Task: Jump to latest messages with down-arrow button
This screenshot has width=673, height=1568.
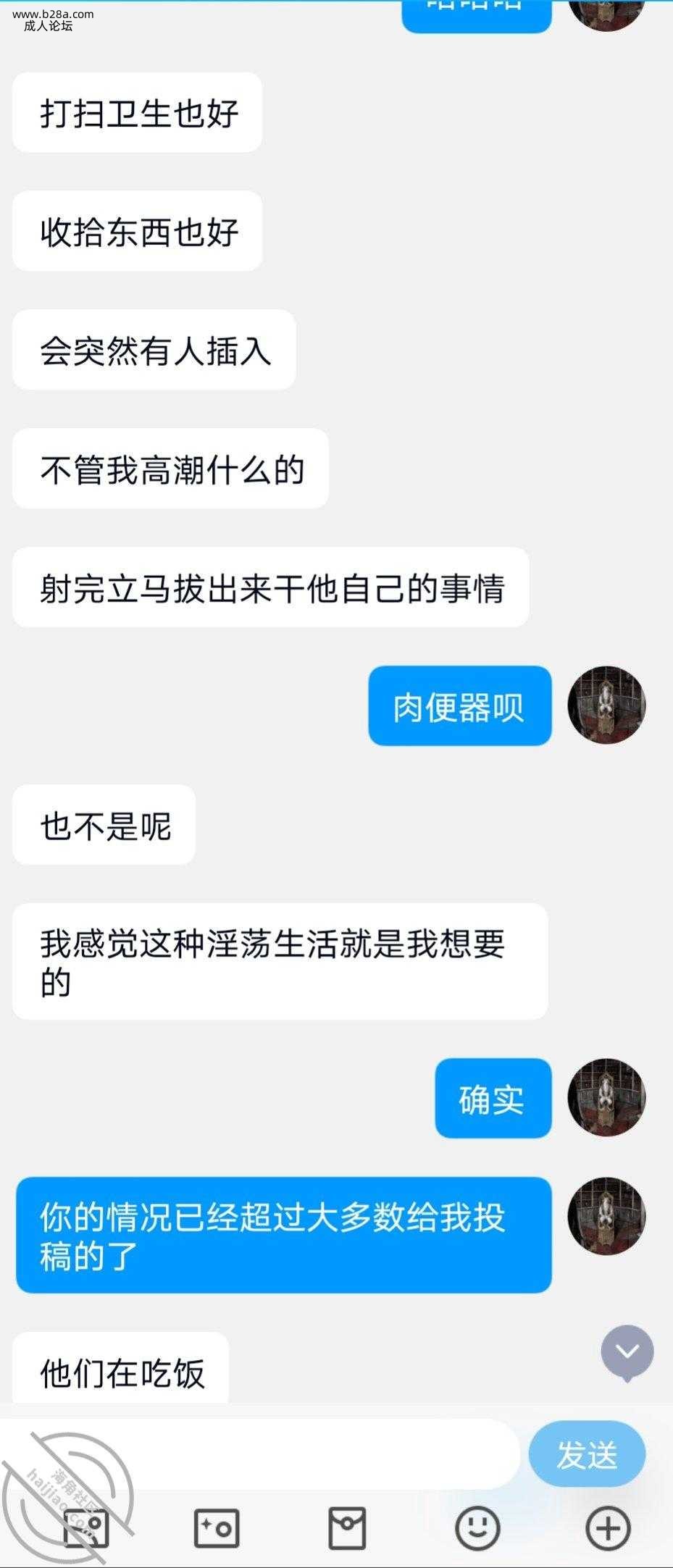Action: [627, 1352]
